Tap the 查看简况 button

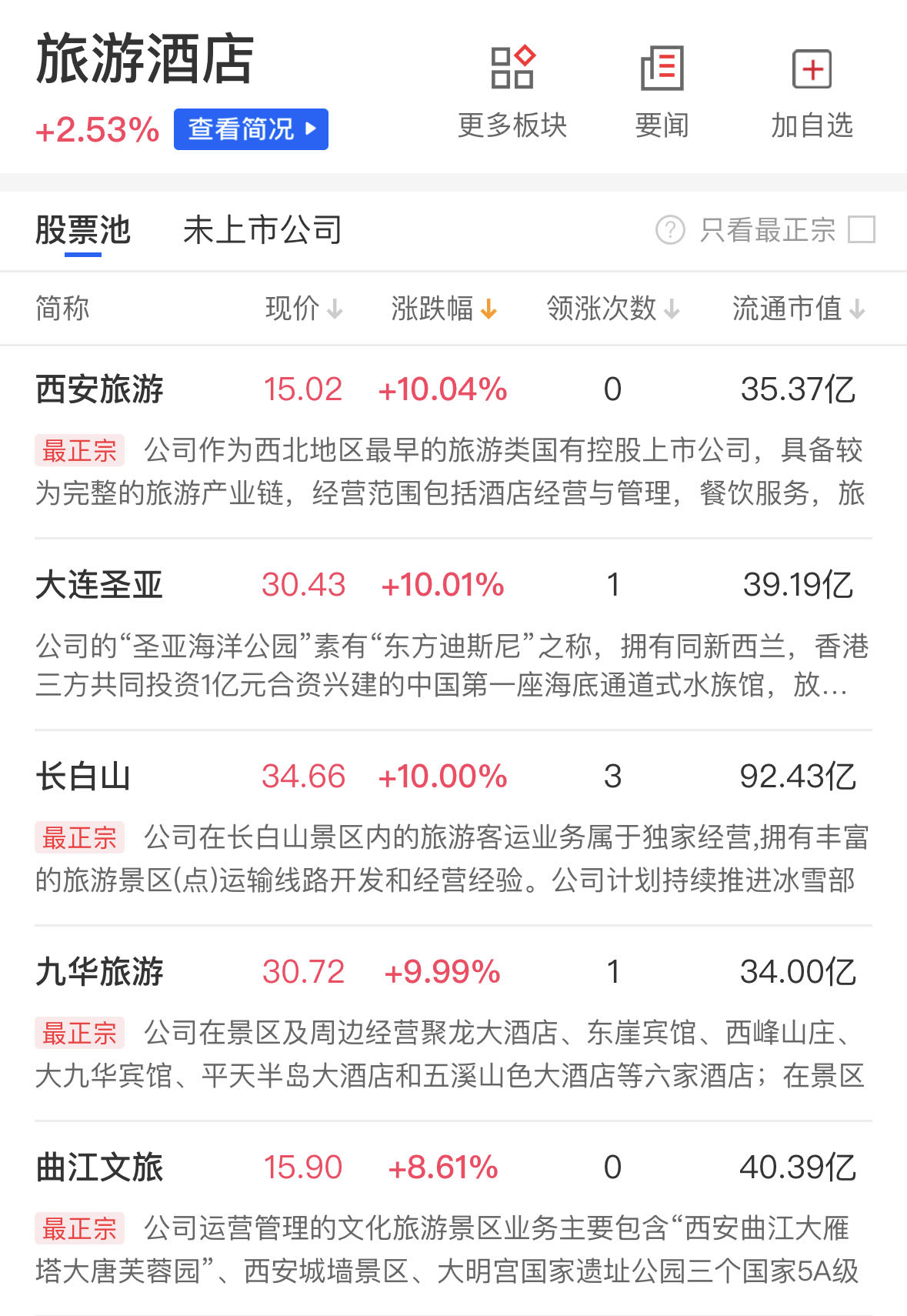251,129
